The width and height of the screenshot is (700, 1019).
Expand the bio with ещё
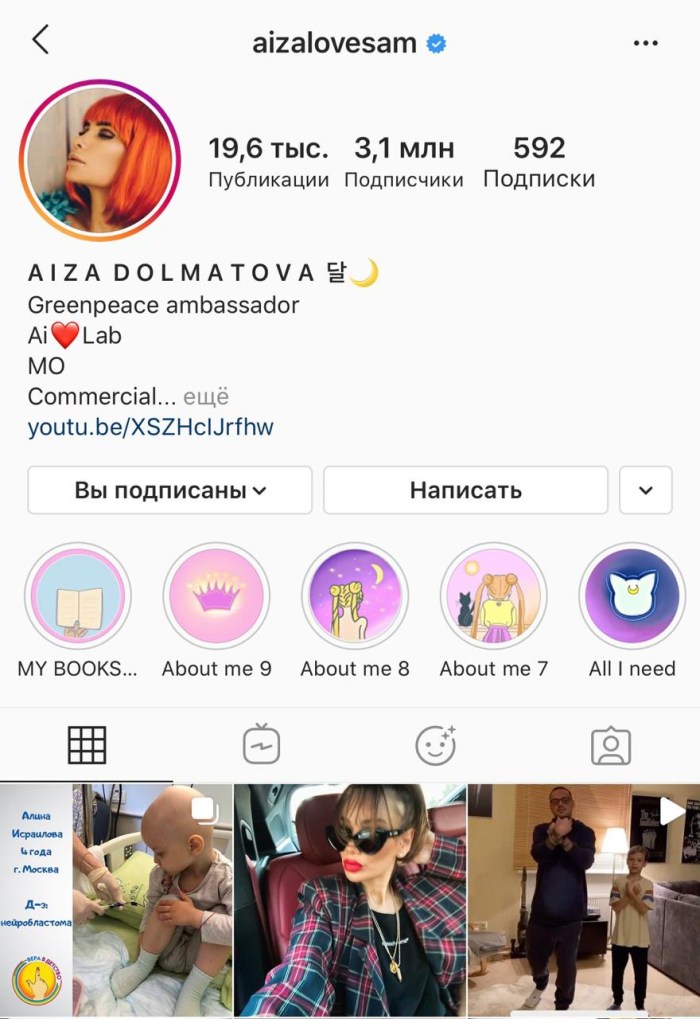212,396
